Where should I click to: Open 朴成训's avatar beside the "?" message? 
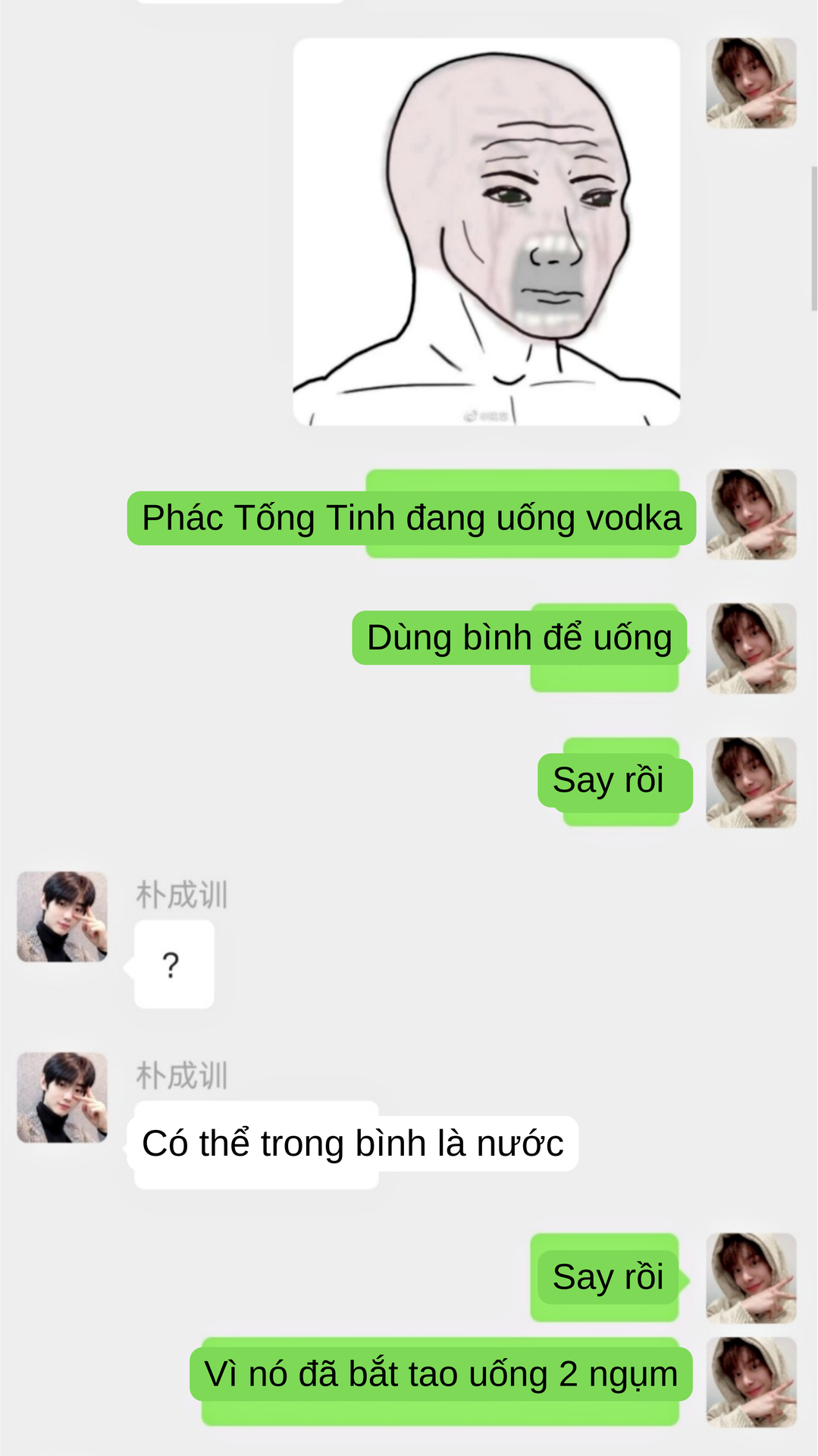click(62, 916)
